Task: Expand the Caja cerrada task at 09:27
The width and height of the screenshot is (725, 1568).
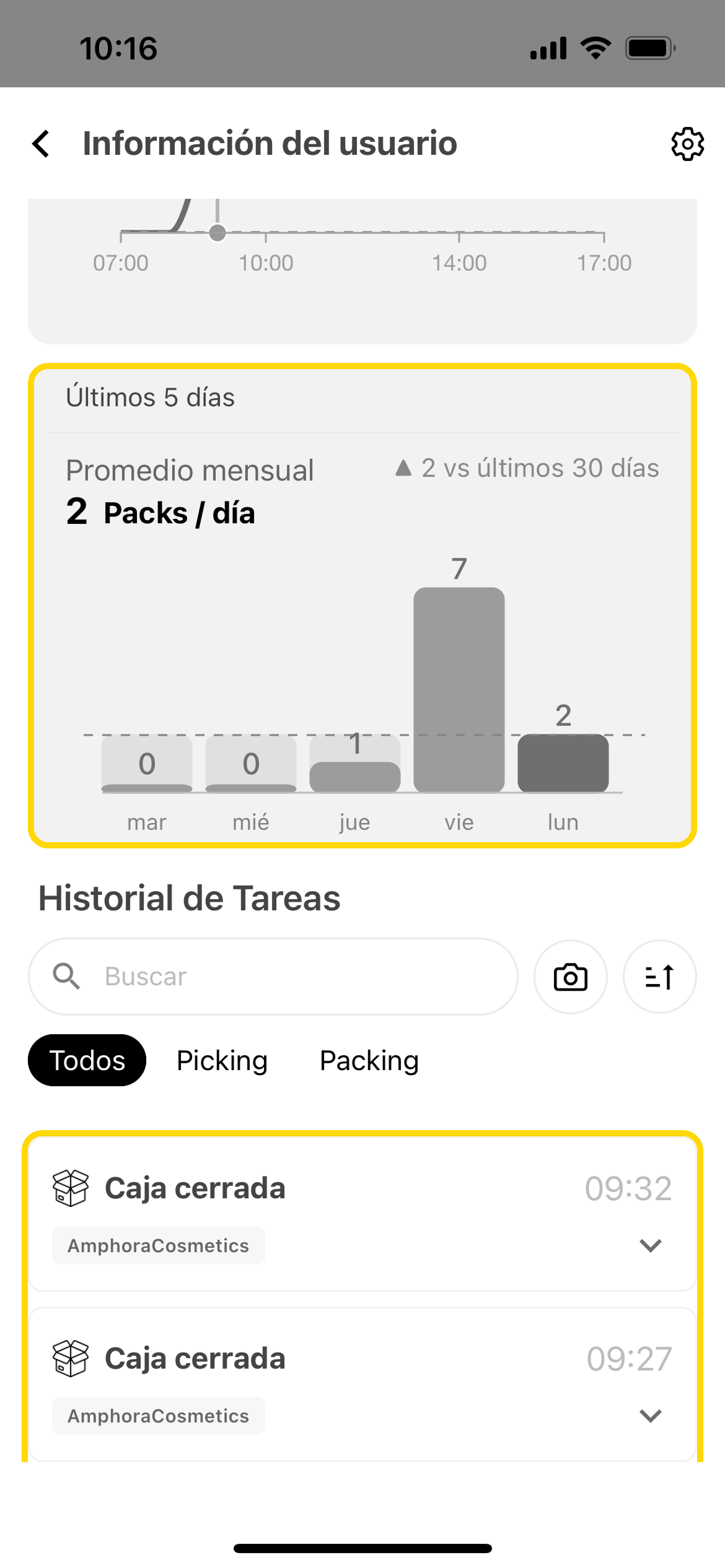Action: click(x=650, y=1415)
